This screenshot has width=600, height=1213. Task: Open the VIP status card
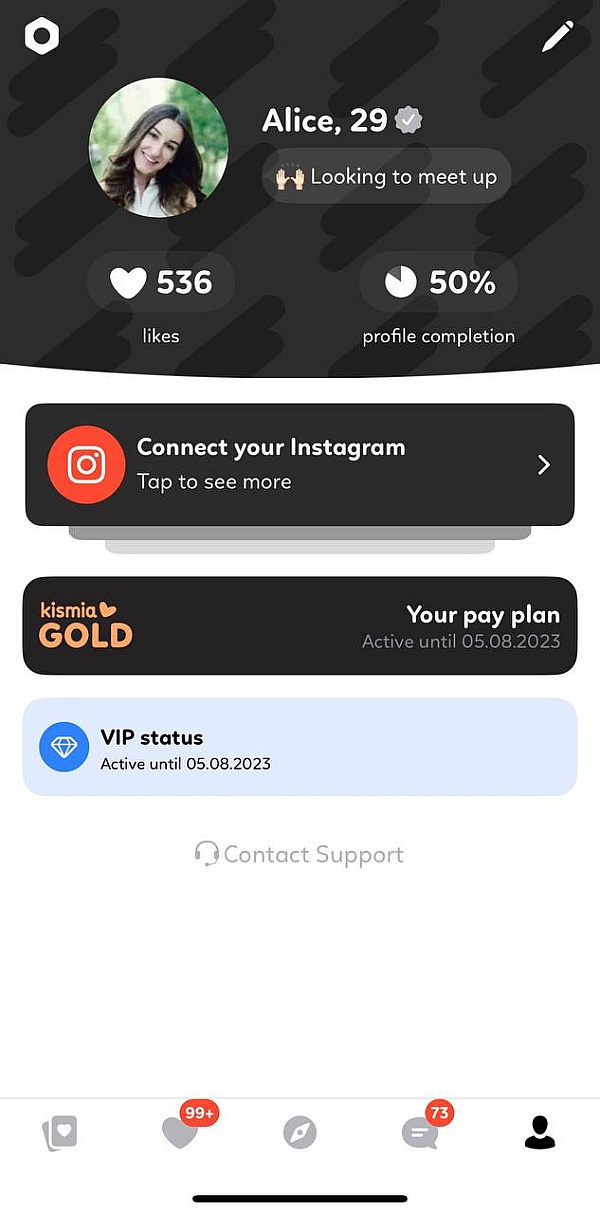tap(300, 747)
